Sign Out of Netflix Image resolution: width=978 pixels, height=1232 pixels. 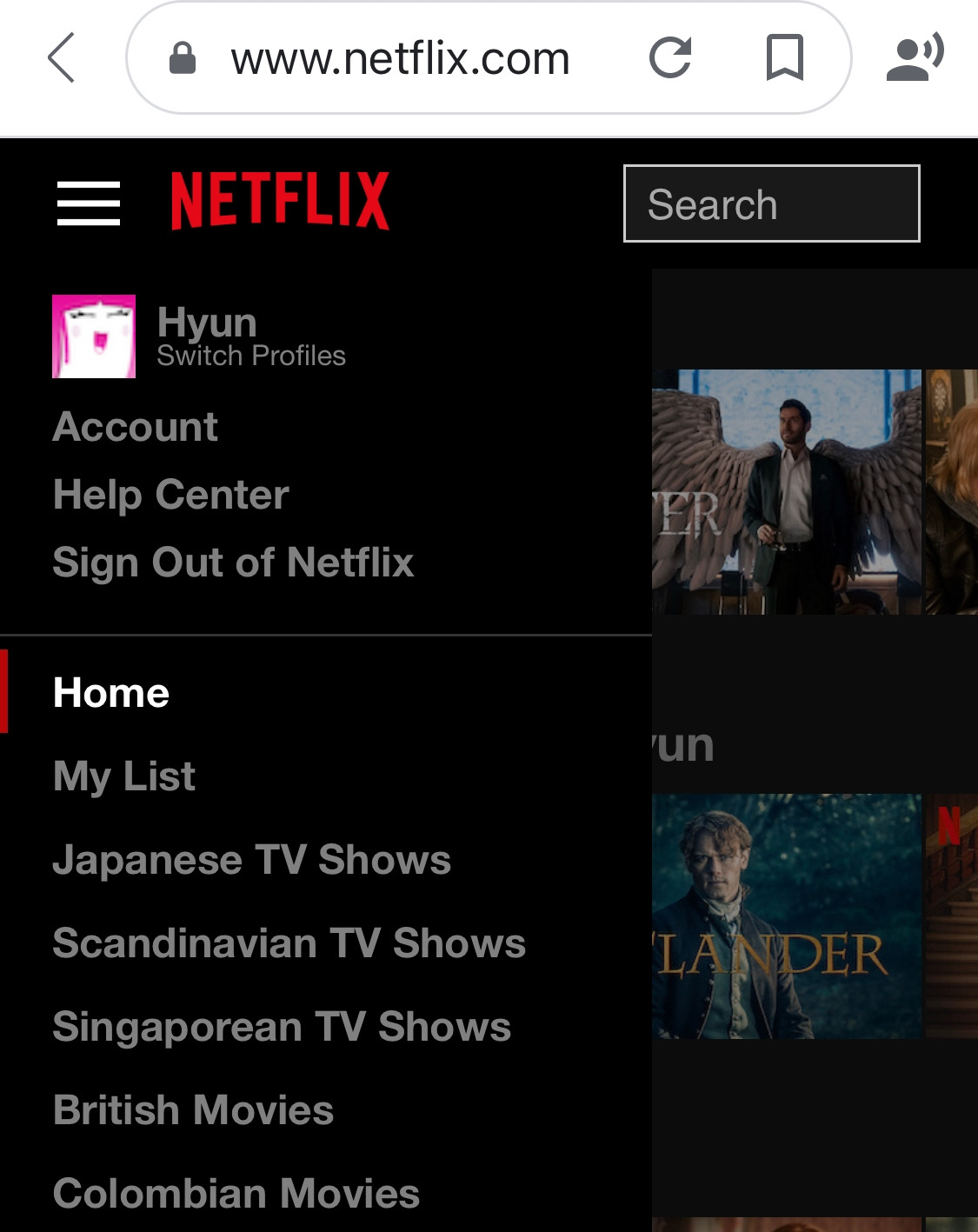coord(233,563)
